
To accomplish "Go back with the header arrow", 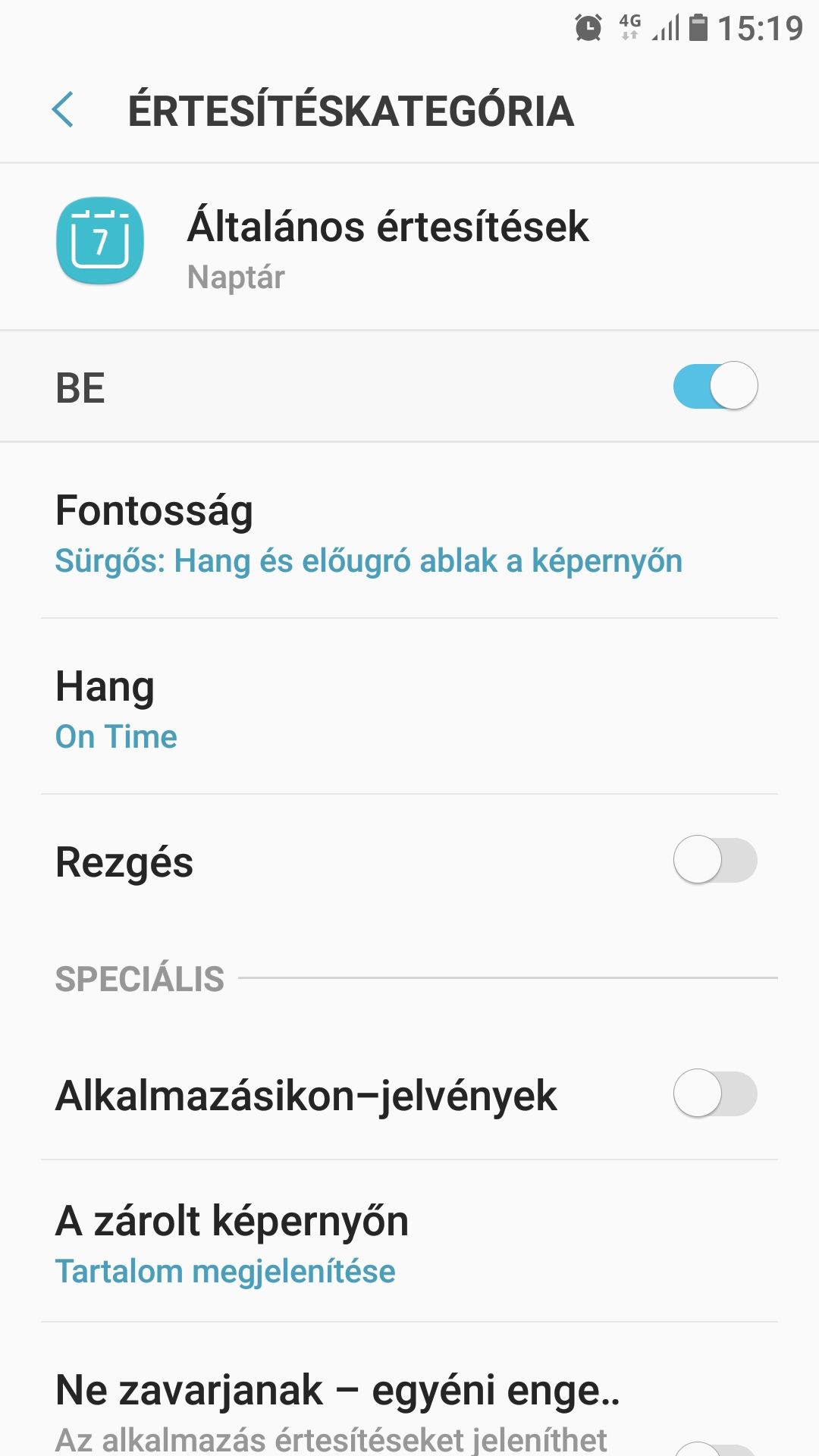I will click(64, 110).
